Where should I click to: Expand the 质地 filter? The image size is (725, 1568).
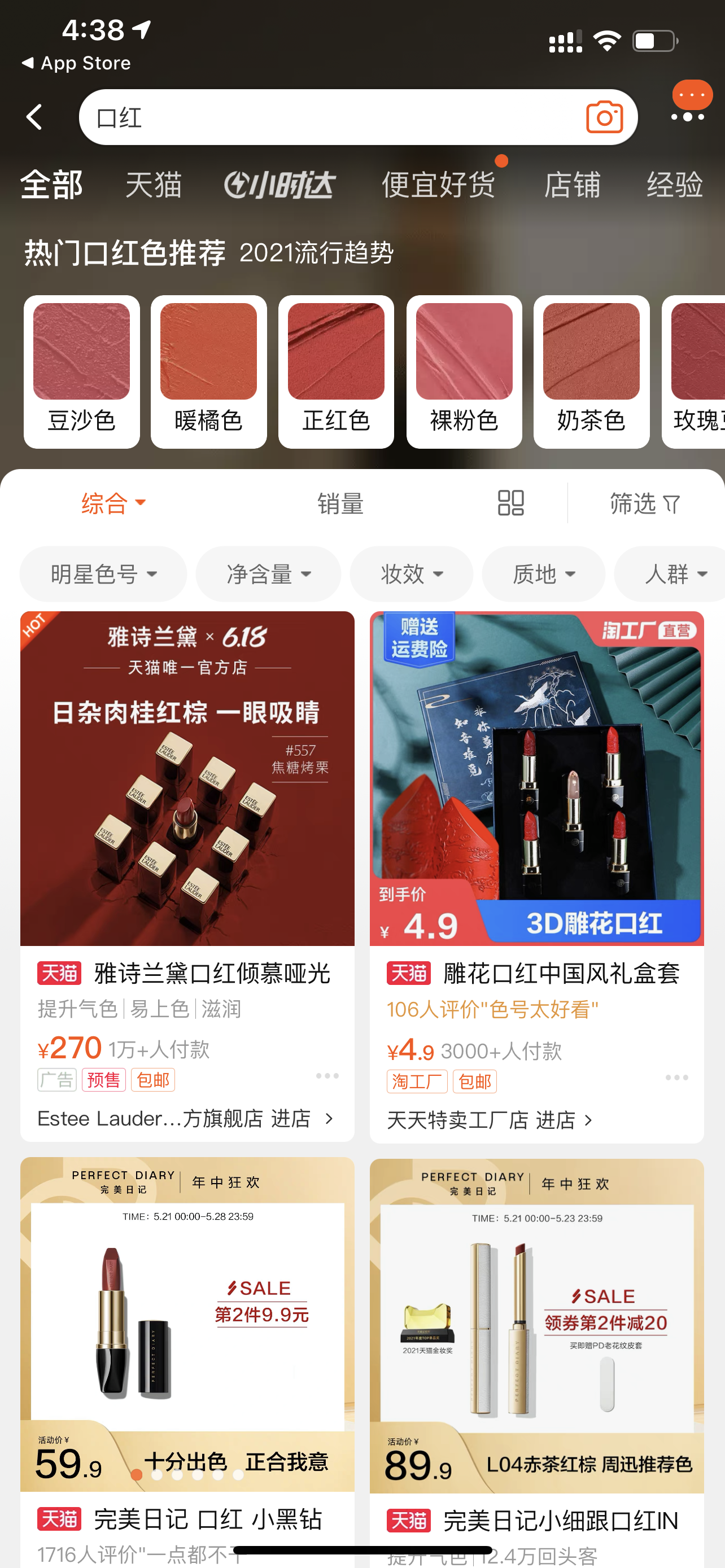544,573
